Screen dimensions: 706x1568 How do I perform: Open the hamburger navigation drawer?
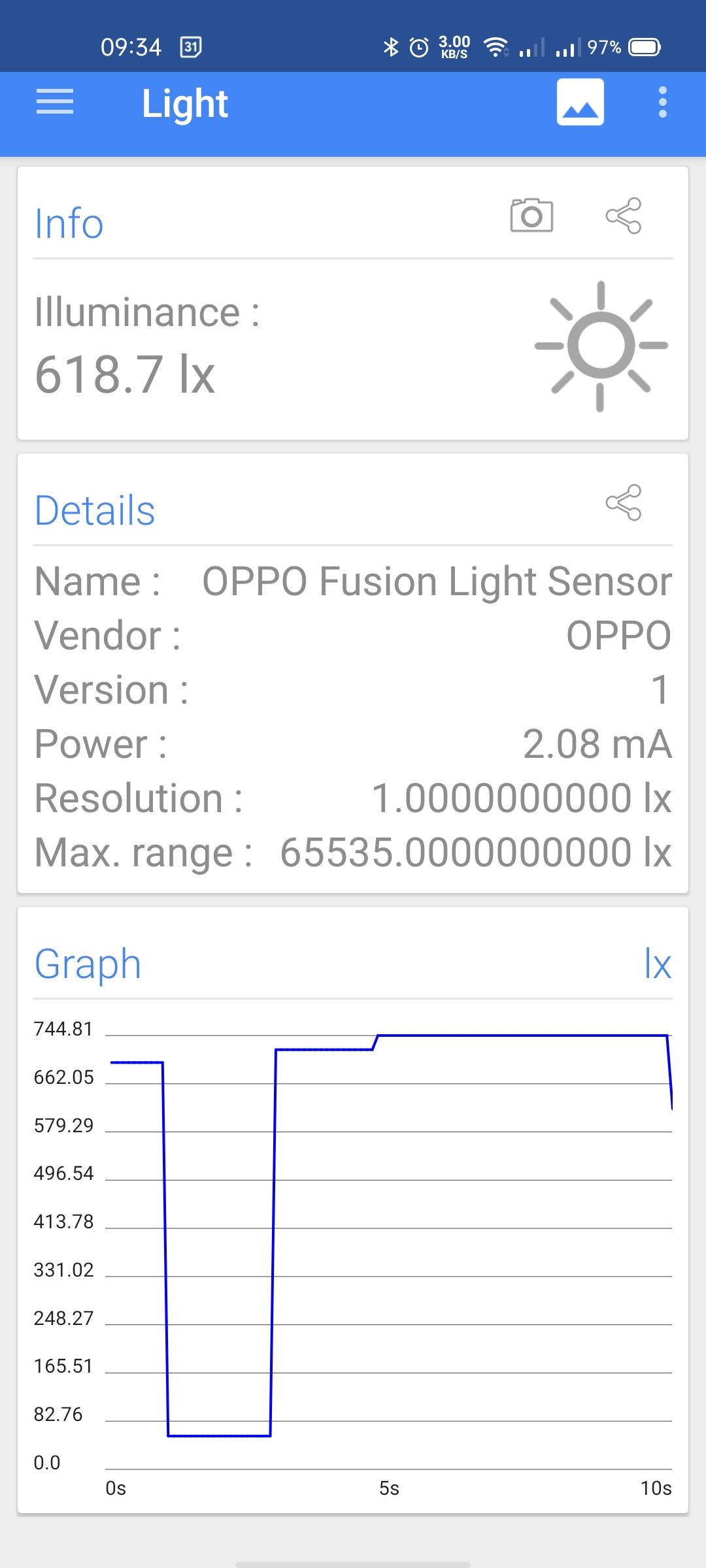tap(55, 103)
